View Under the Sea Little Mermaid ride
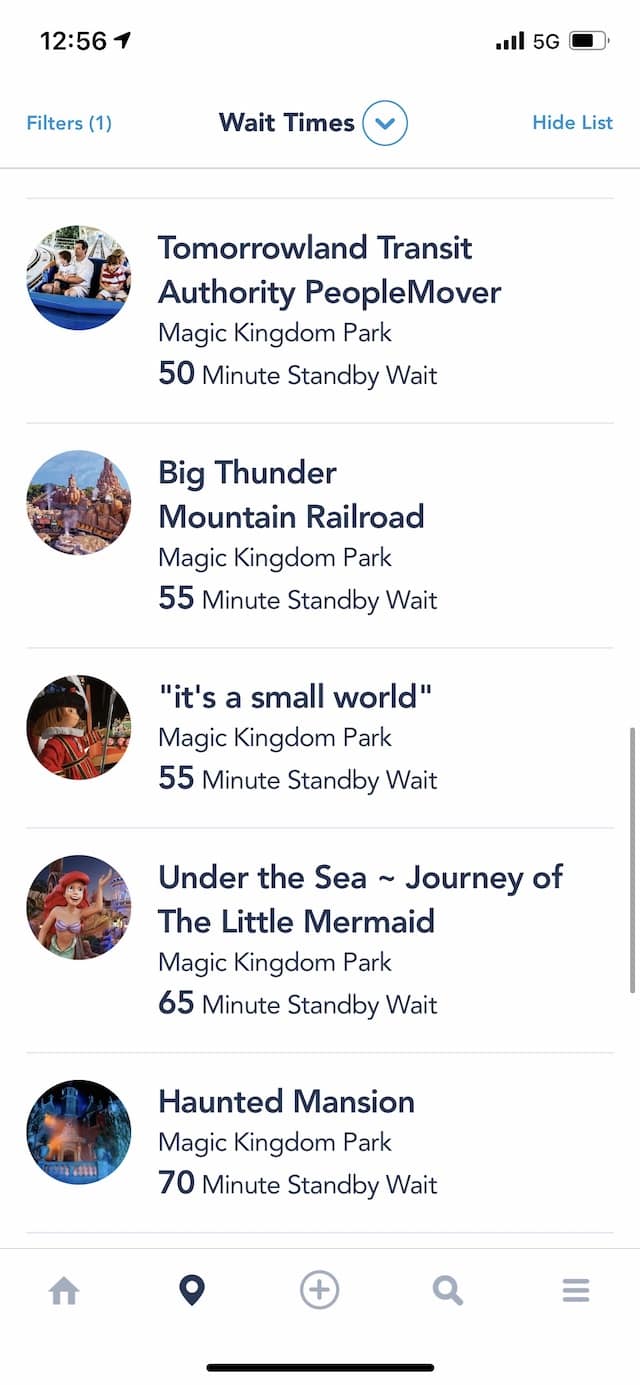 click(320, 941)
